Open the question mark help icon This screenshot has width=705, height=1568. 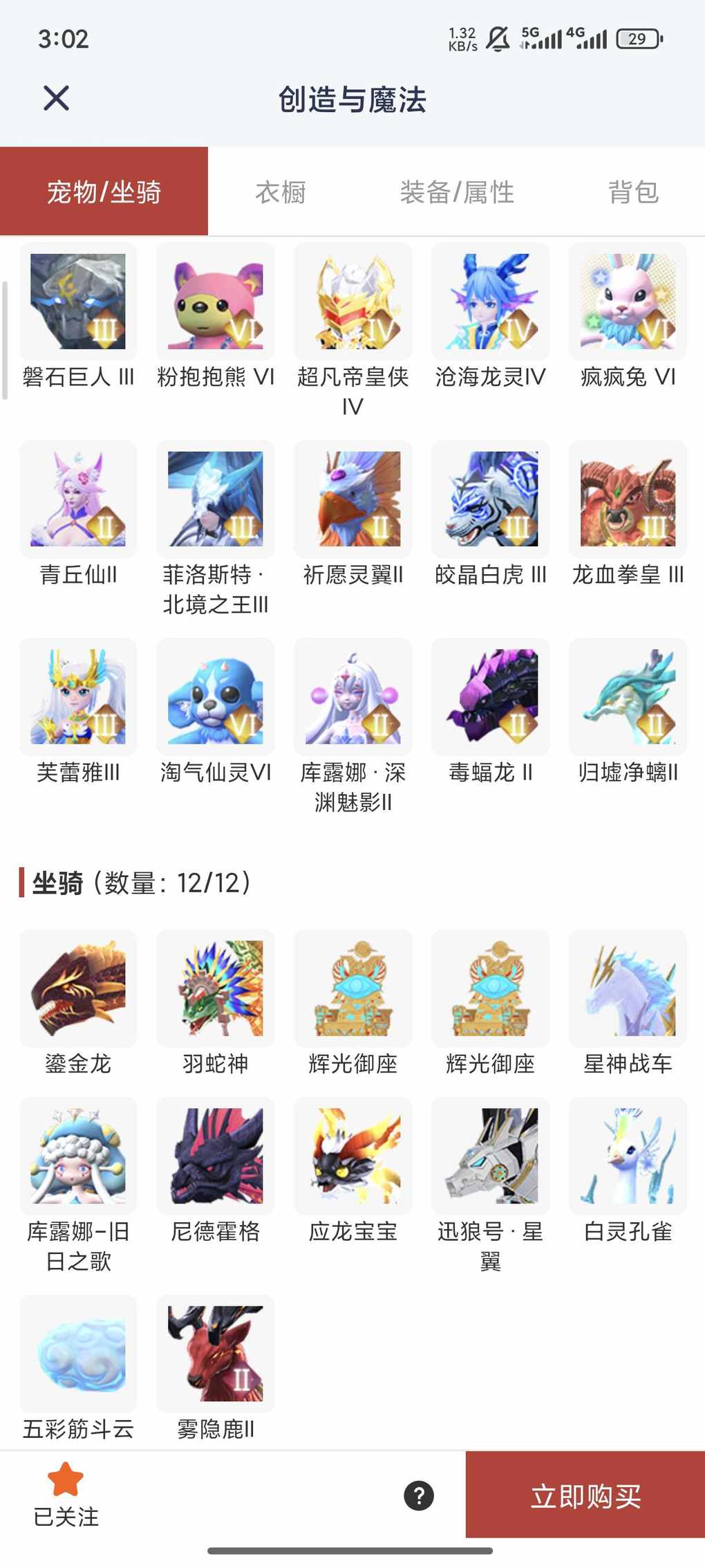click(x=419, y=1495)
